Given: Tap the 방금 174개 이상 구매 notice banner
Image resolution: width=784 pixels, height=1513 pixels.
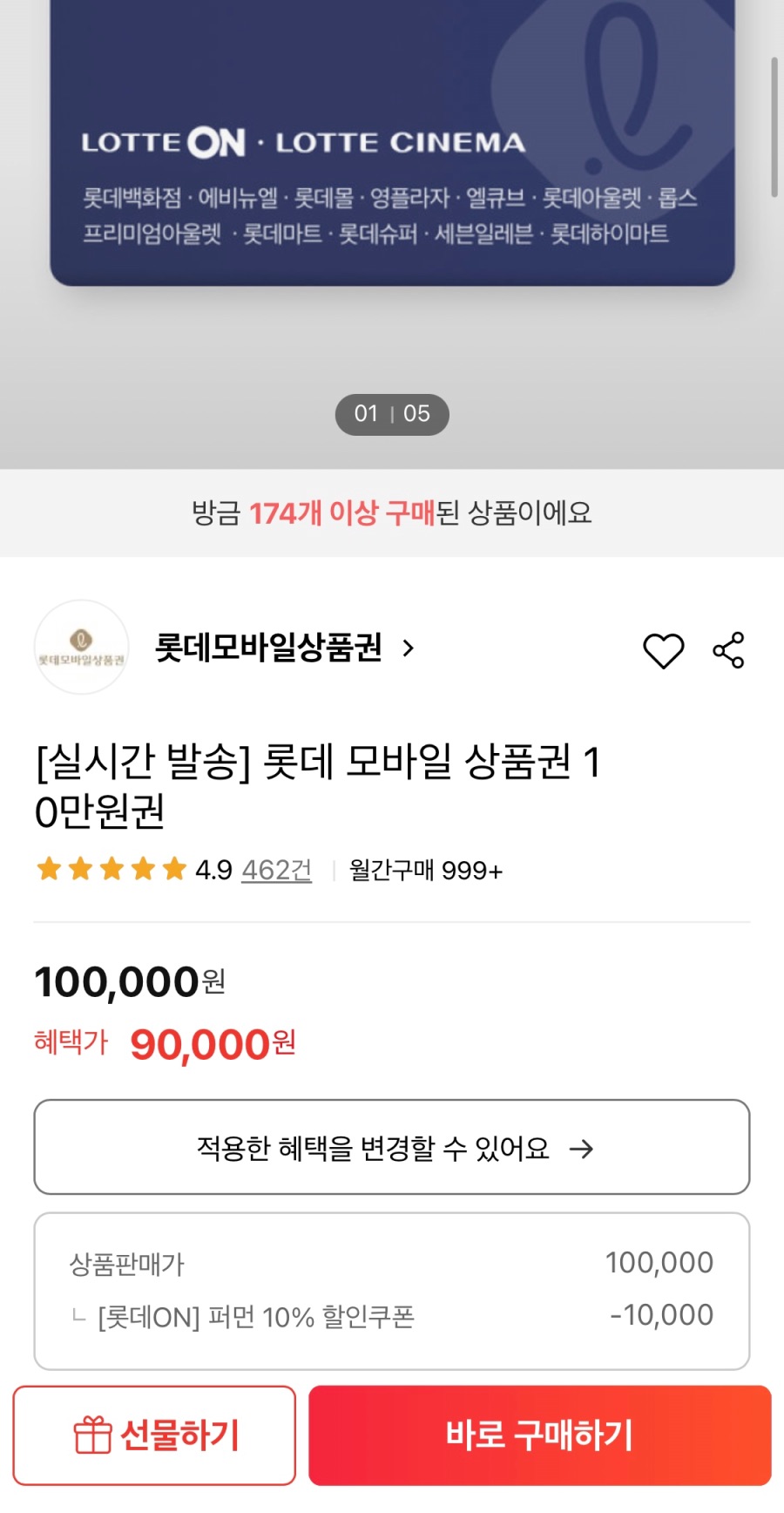Looking at the screenshot, I should click(x=392, y=514).
